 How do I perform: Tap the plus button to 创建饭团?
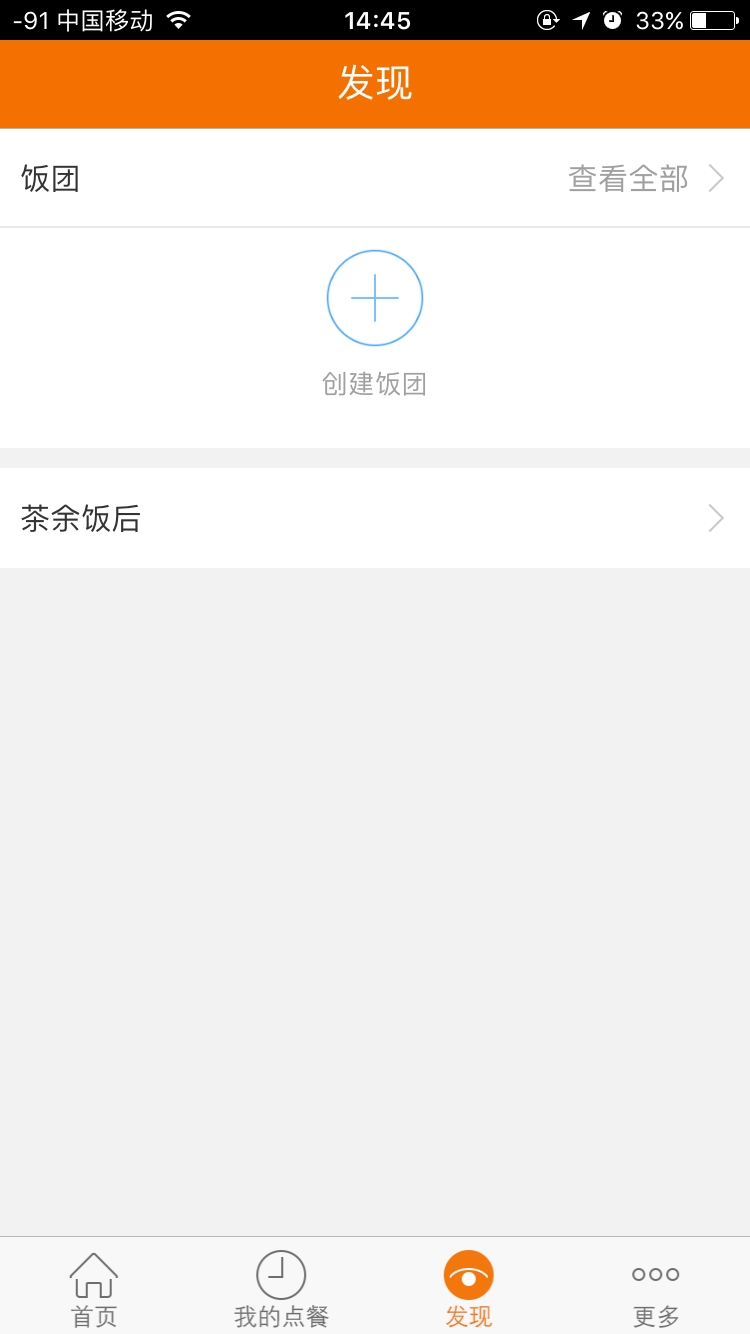coord(375,298)
